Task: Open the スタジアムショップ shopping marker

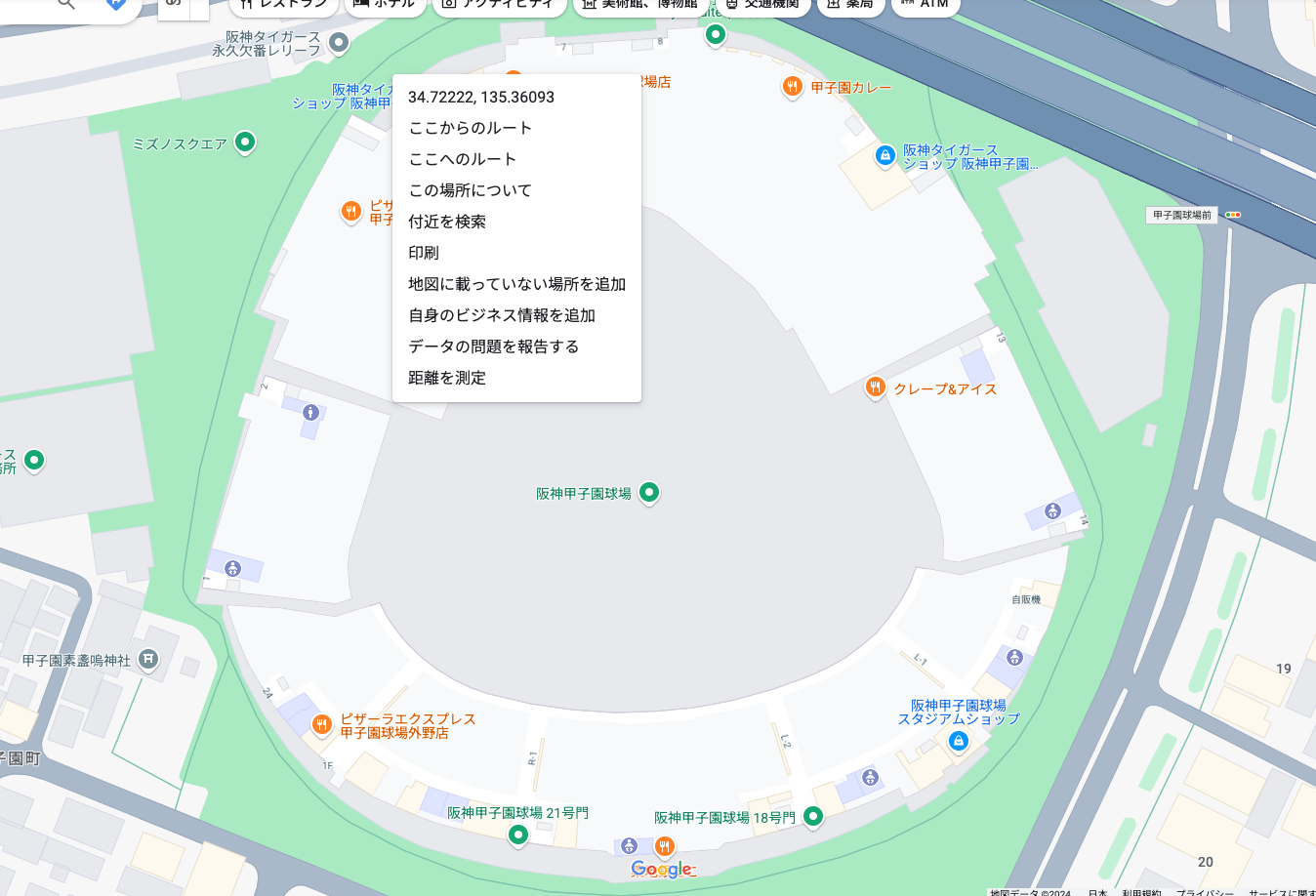Action: 958,741
